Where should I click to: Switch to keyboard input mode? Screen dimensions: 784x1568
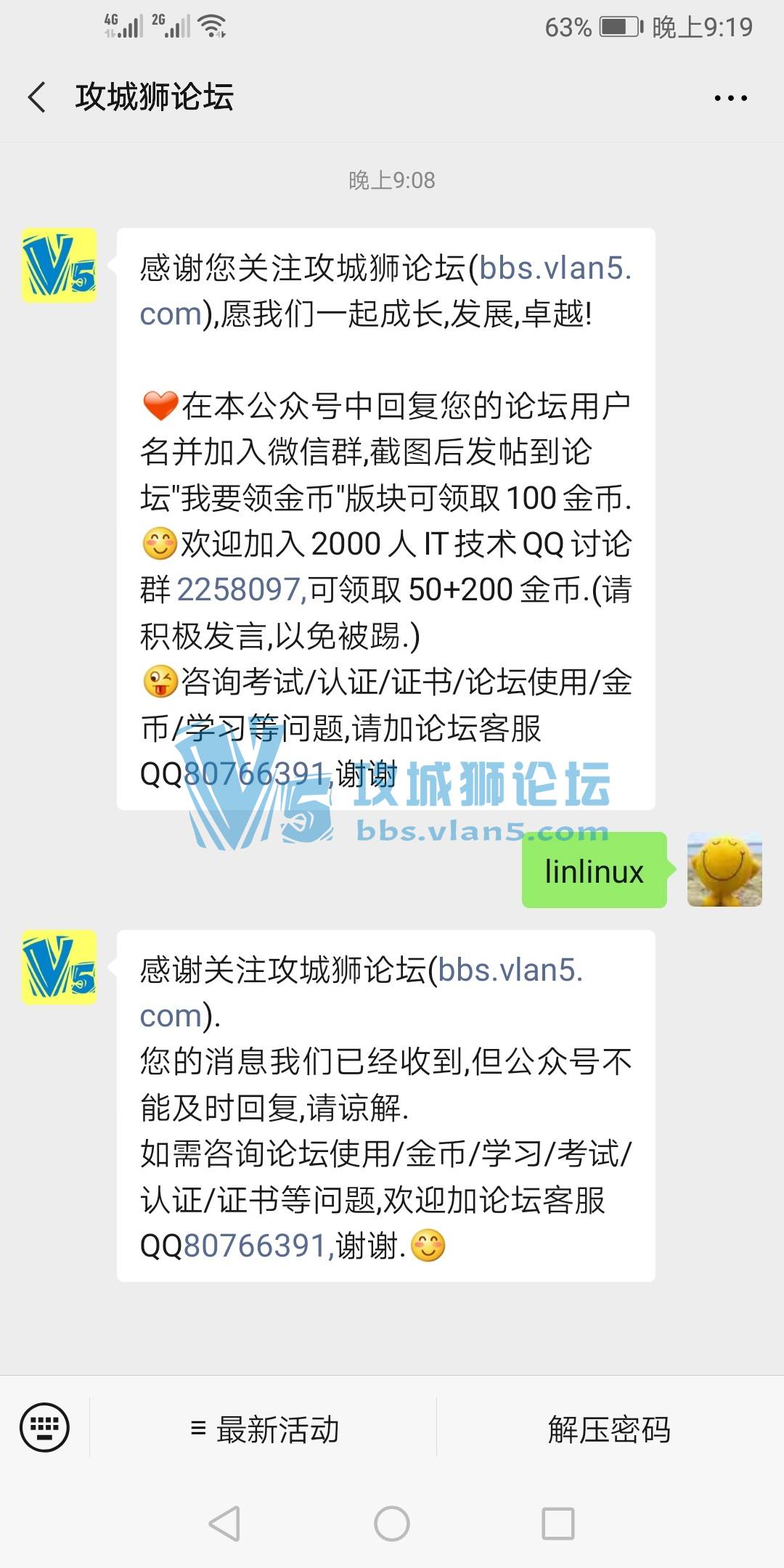click(44, 1427)
